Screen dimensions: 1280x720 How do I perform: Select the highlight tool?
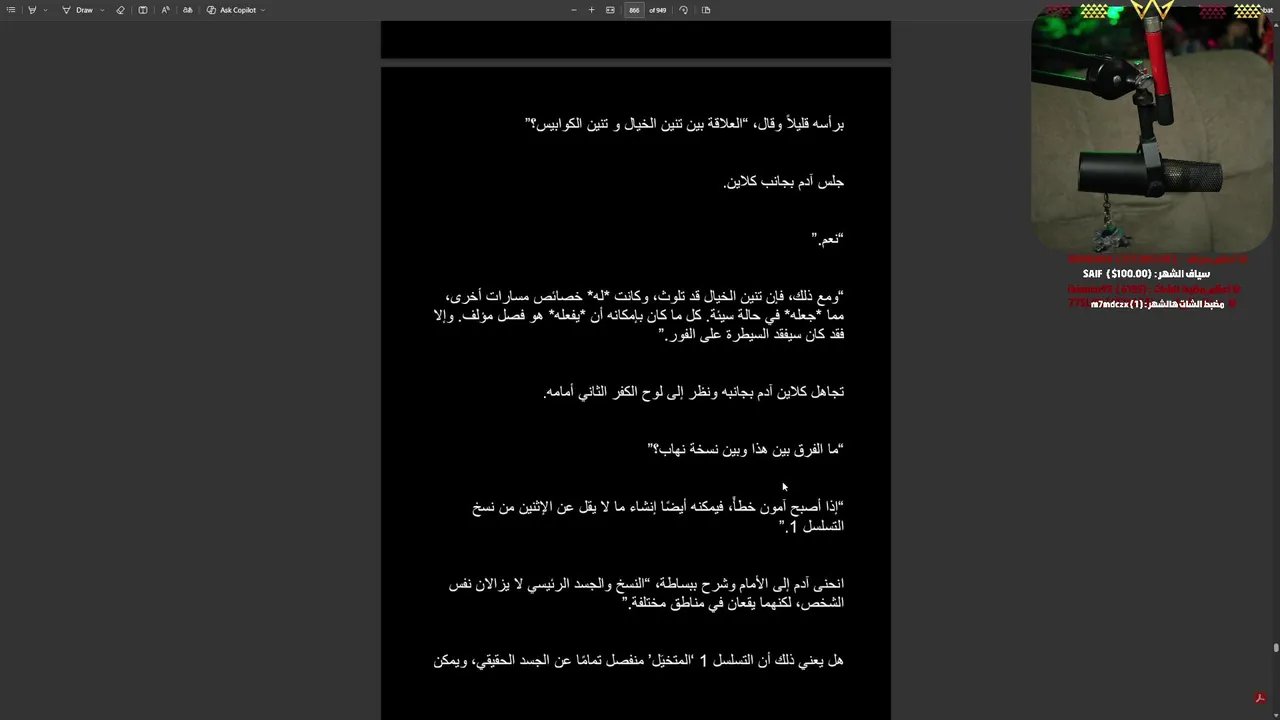click(32, 10)
